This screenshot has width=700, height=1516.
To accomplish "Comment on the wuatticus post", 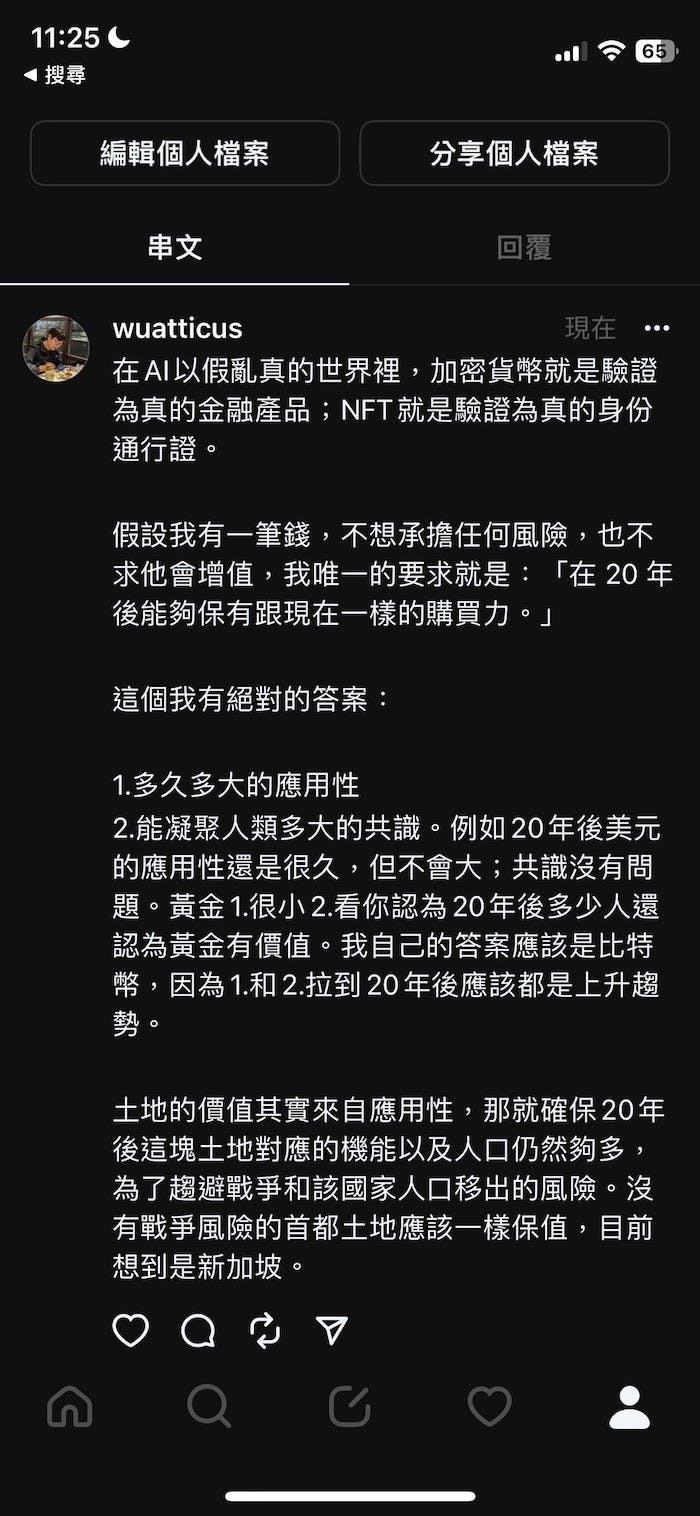I will click(198, 1330).
